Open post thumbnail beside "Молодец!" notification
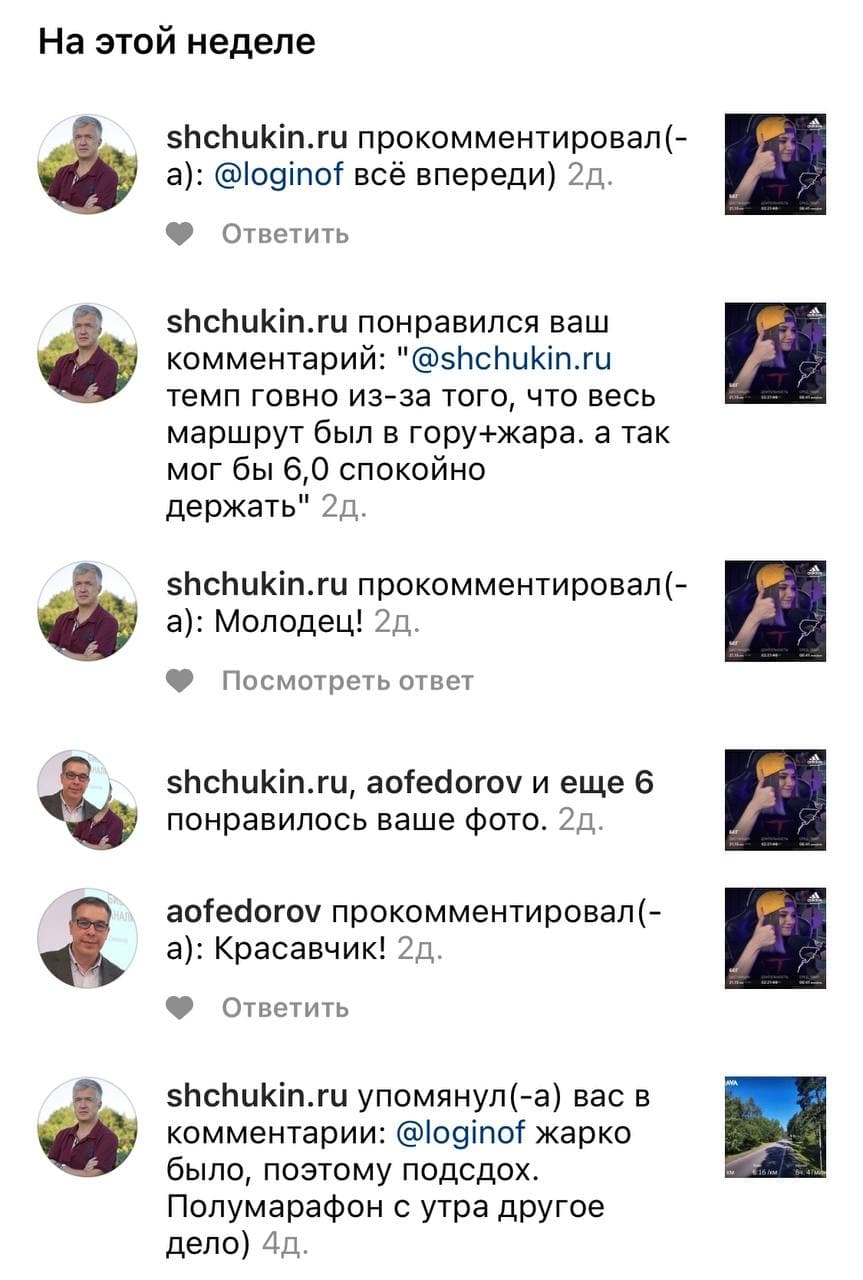Screen dimensions: 863x1280 [x=775, y=611]
